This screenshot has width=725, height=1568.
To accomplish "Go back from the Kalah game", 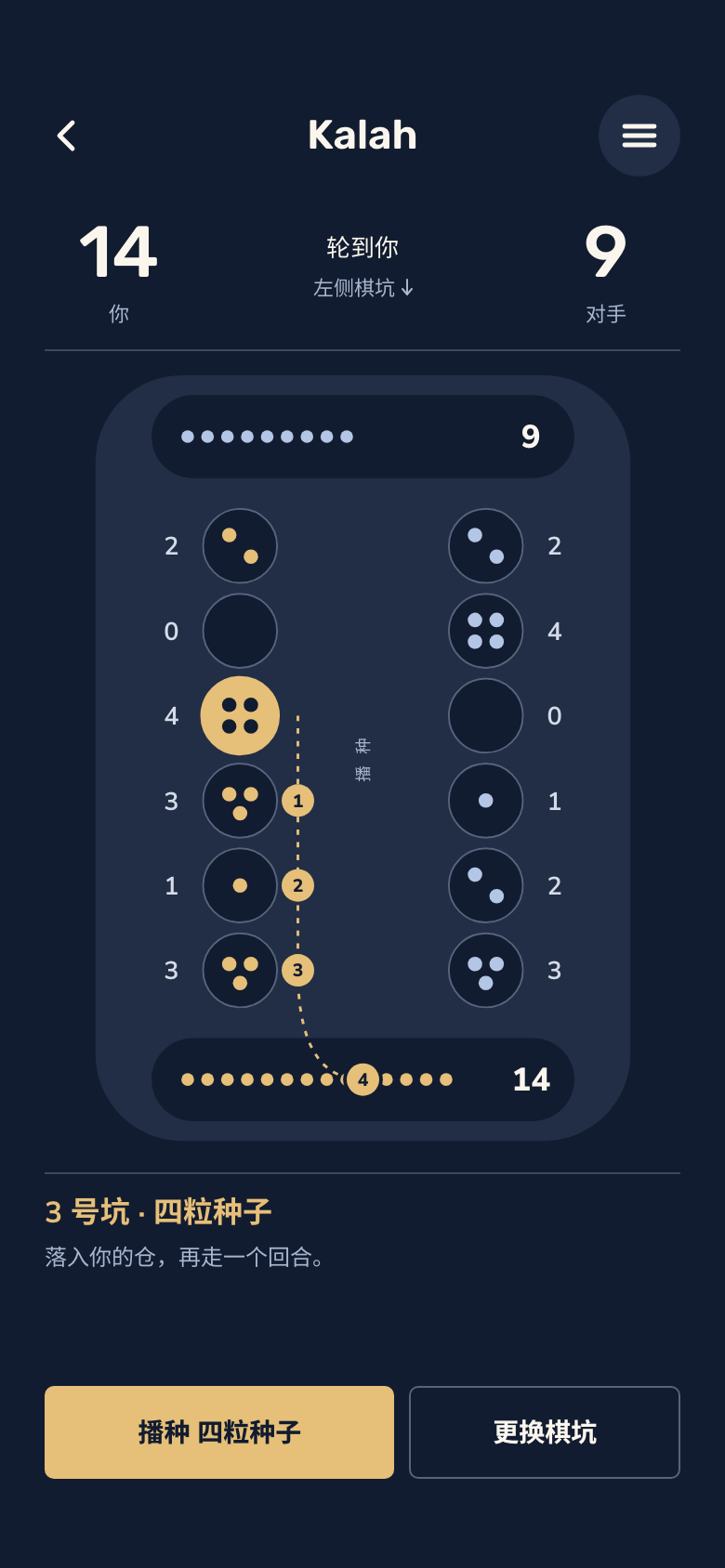I will [66, 136].
